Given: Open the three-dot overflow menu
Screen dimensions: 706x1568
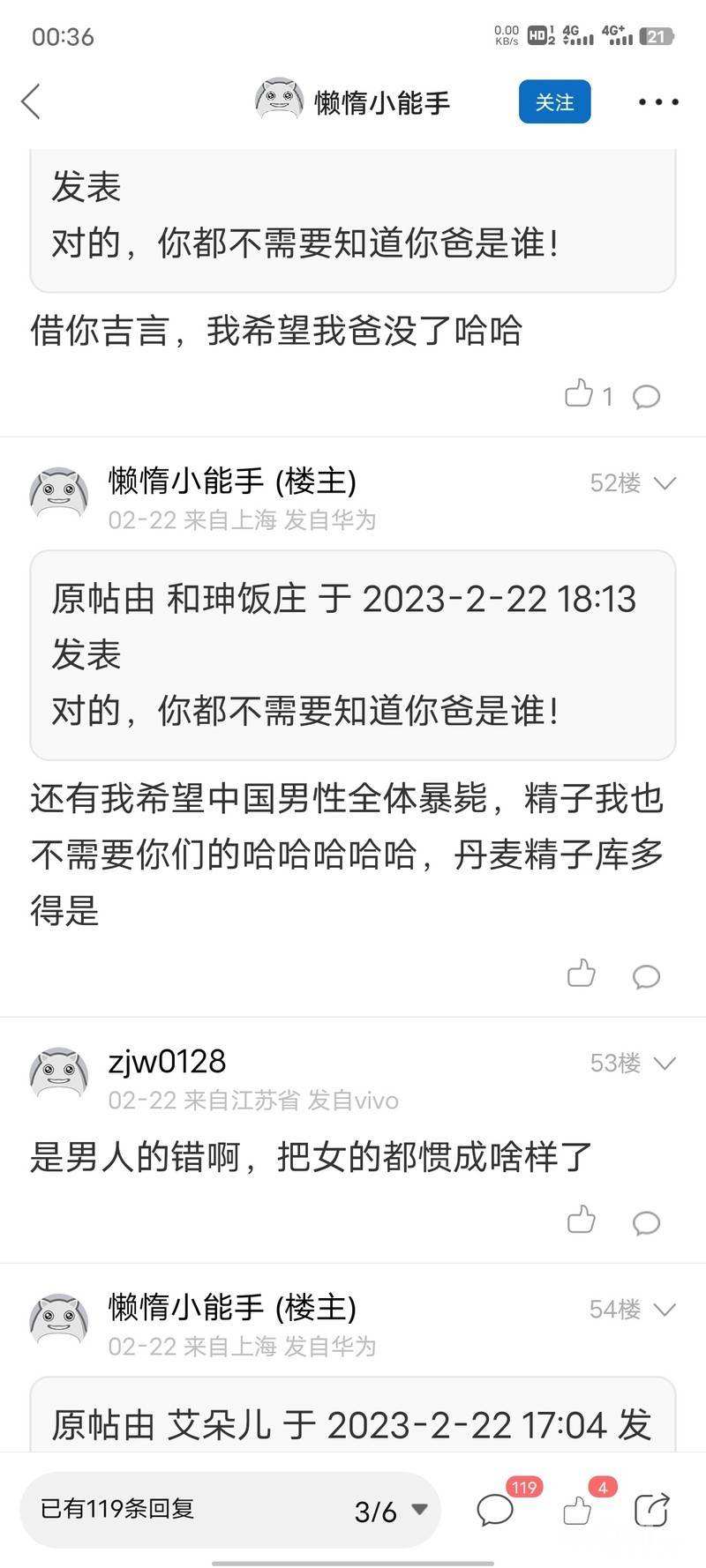Looking at the screenshot, I should click(658, 102).
